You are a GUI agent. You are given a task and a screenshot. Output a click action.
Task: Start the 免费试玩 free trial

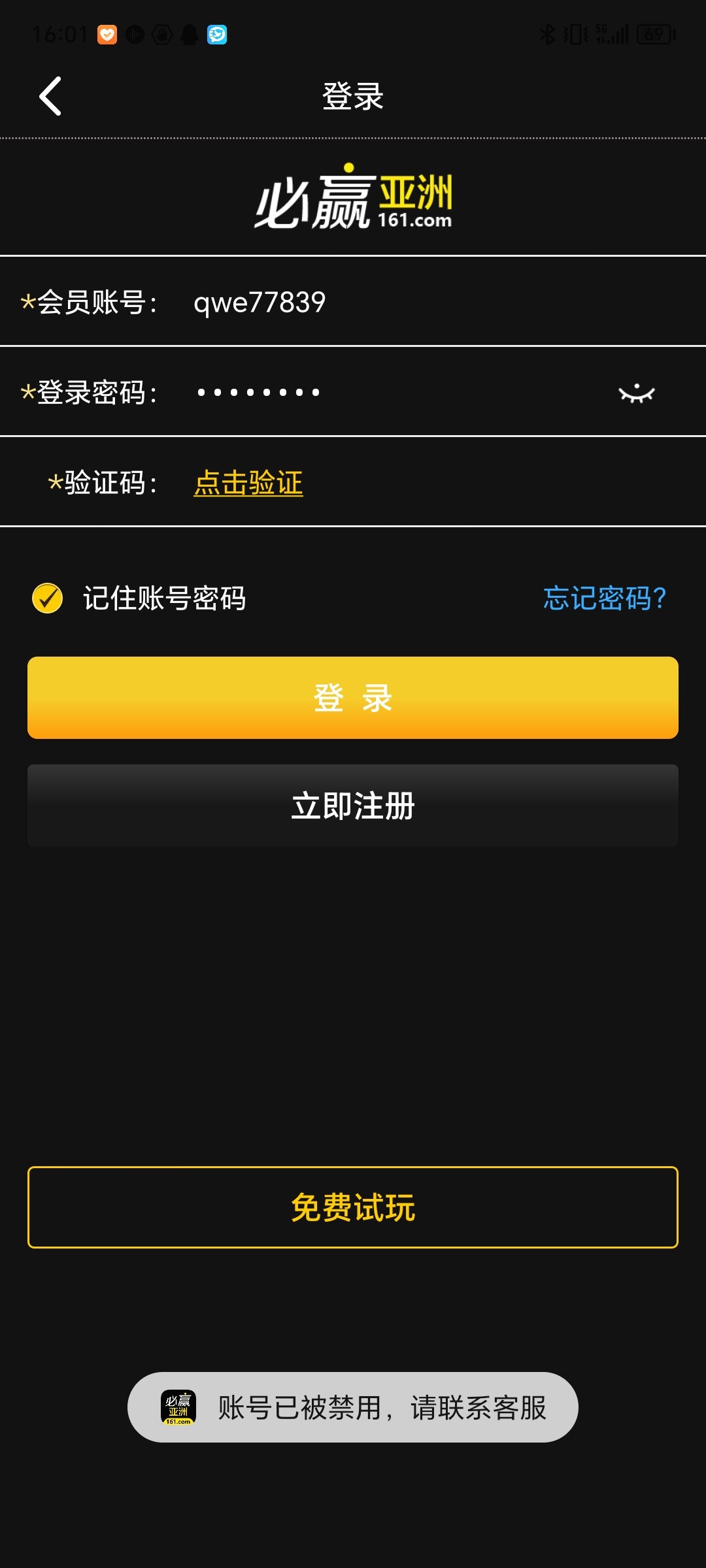pos(353,1207)
